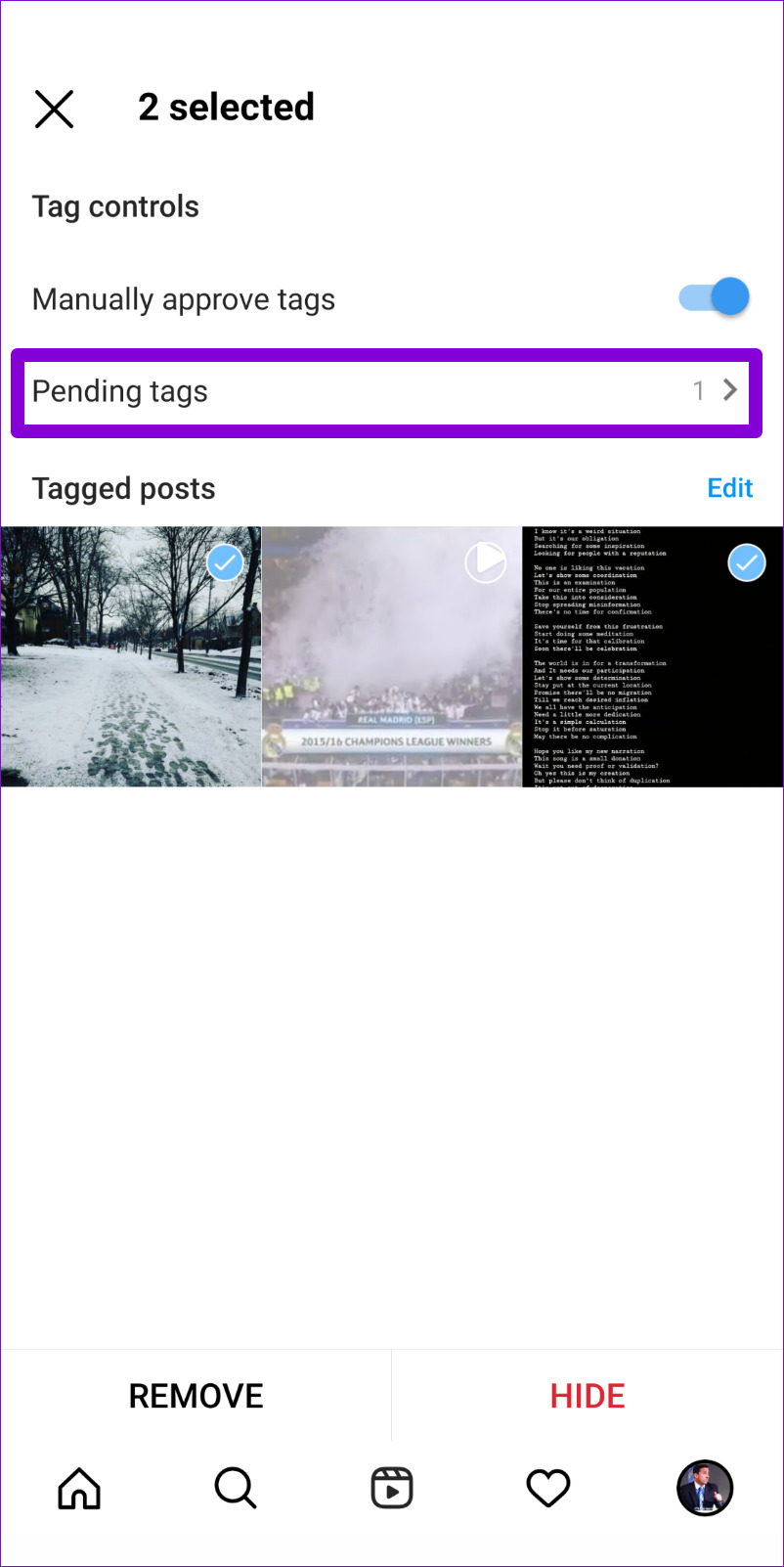
Task: Switch to the Reels tab
Action: click(391, 1489)
